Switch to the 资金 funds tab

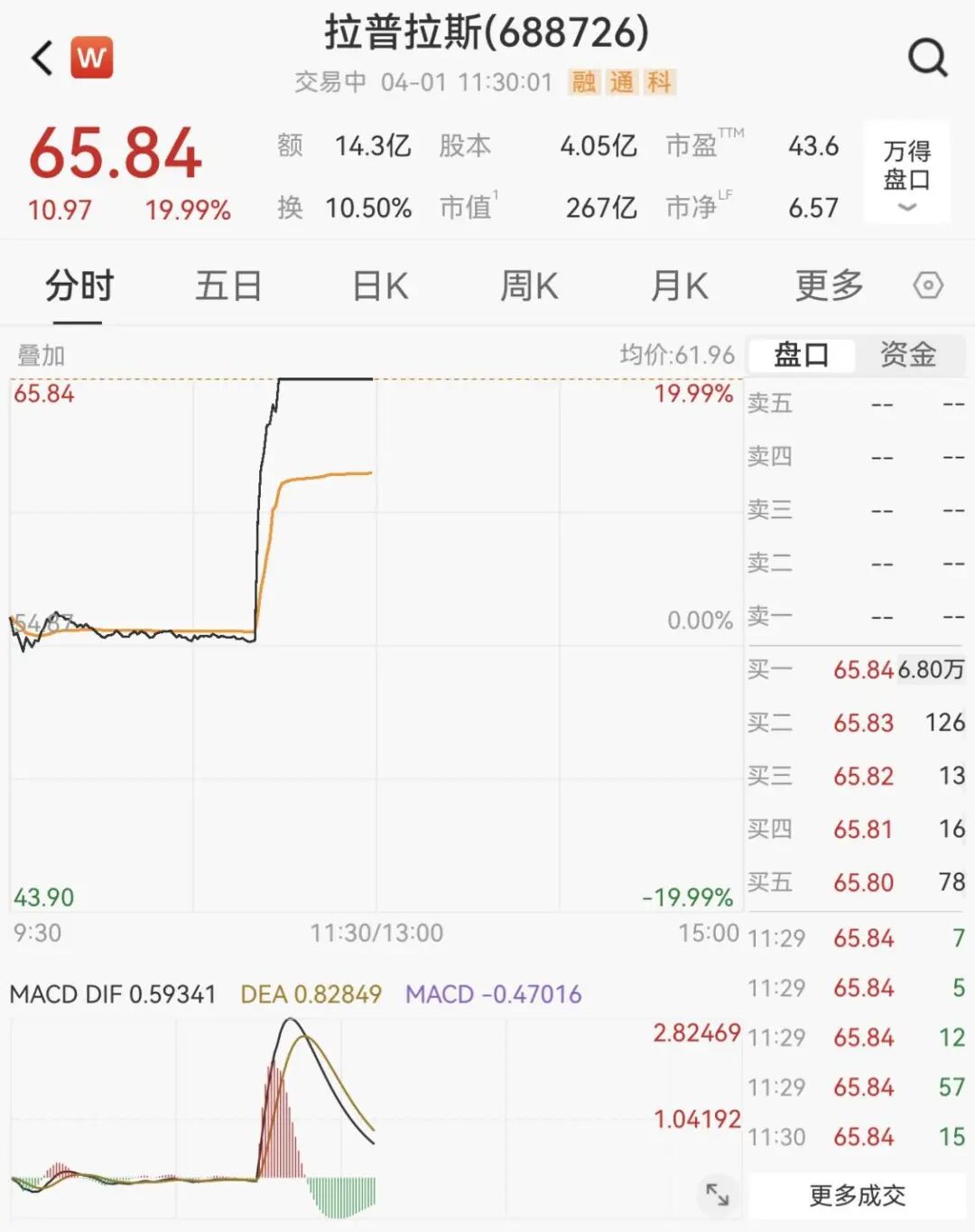coord(910,354)
